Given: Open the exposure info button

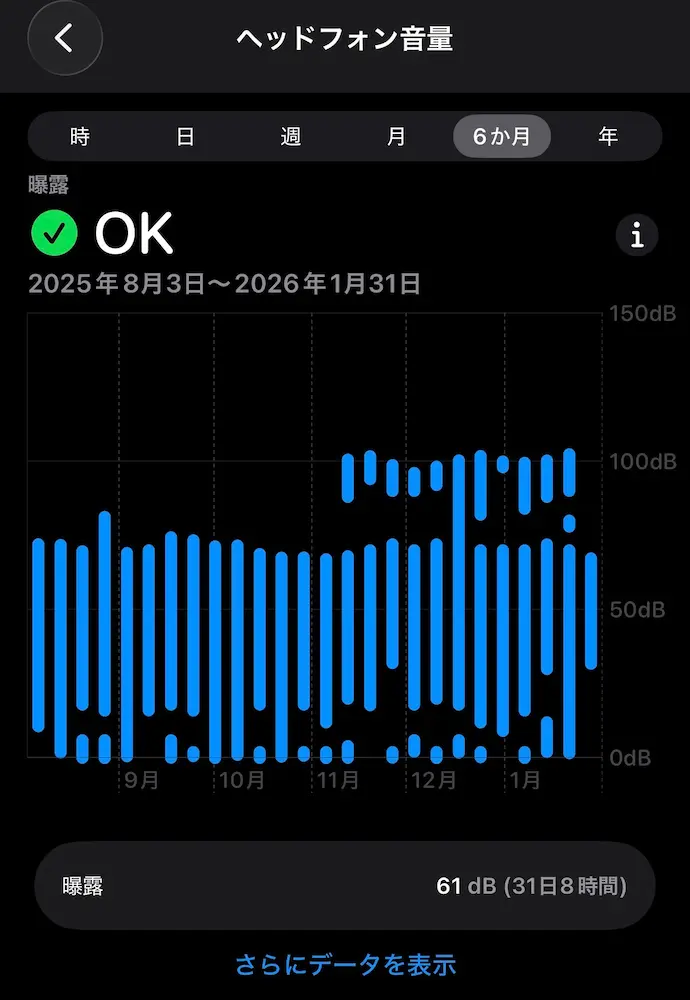Looking at the screenshot, I should pyautogui.click(x=637, y=236).
